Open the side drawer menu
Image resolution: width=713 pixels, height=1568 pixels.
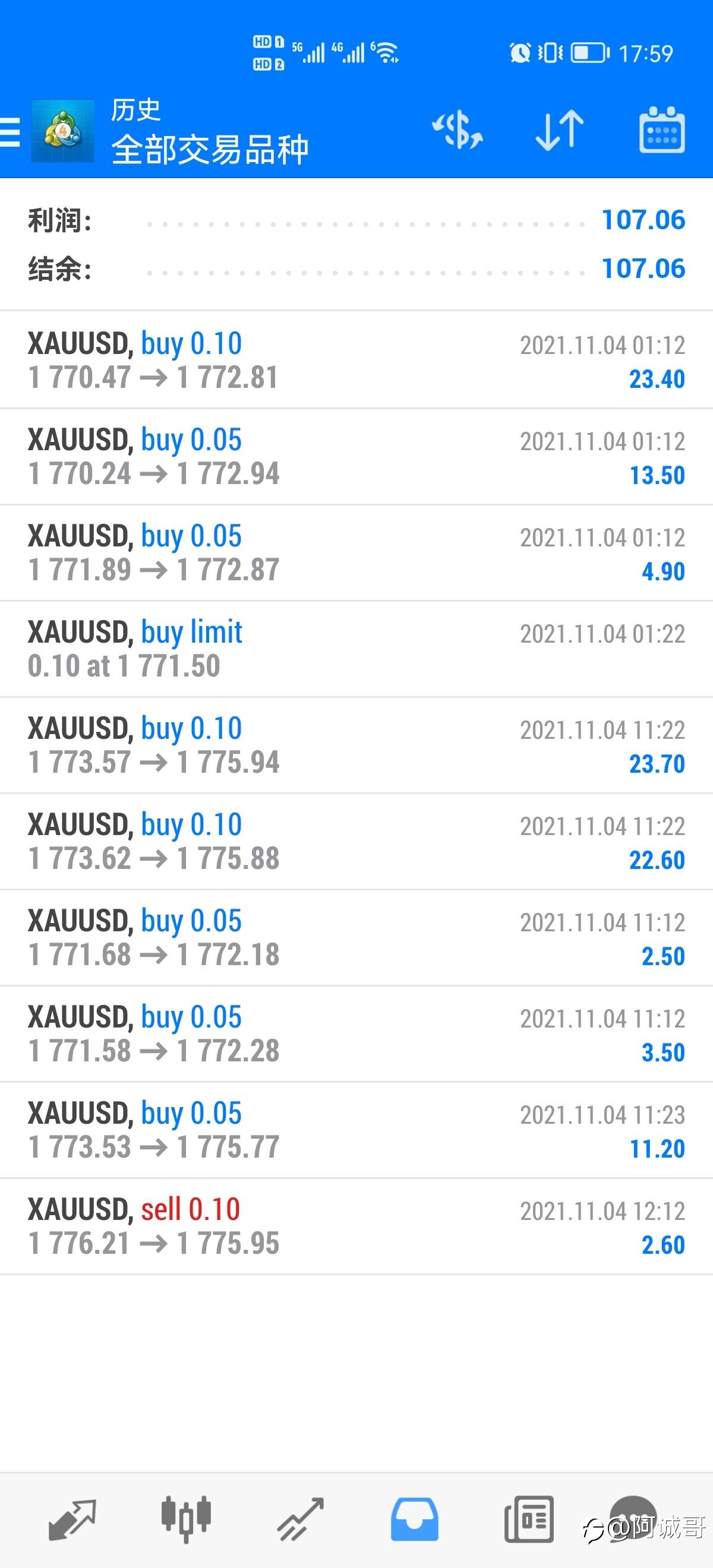(11, 131)
